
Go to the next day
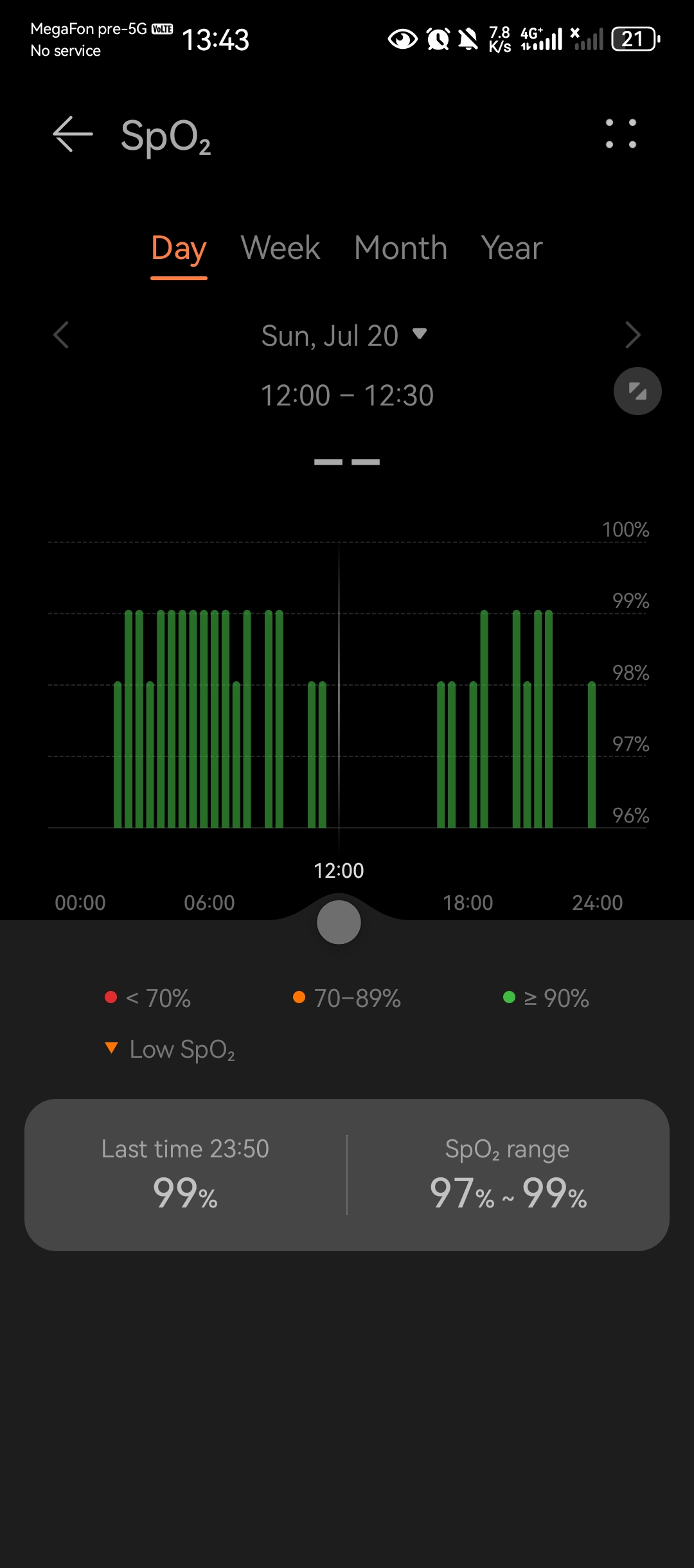[632, 335]
